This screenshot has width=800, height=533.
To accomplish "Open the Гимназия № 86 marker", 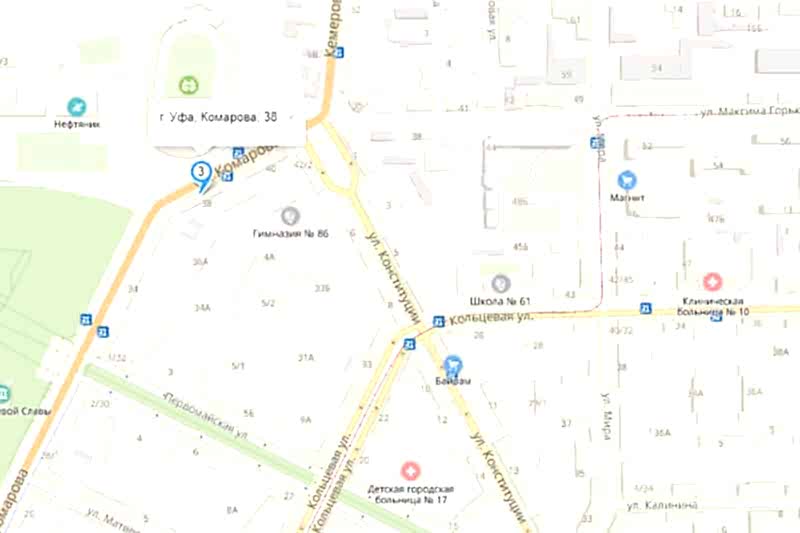I will click(290, 214).
